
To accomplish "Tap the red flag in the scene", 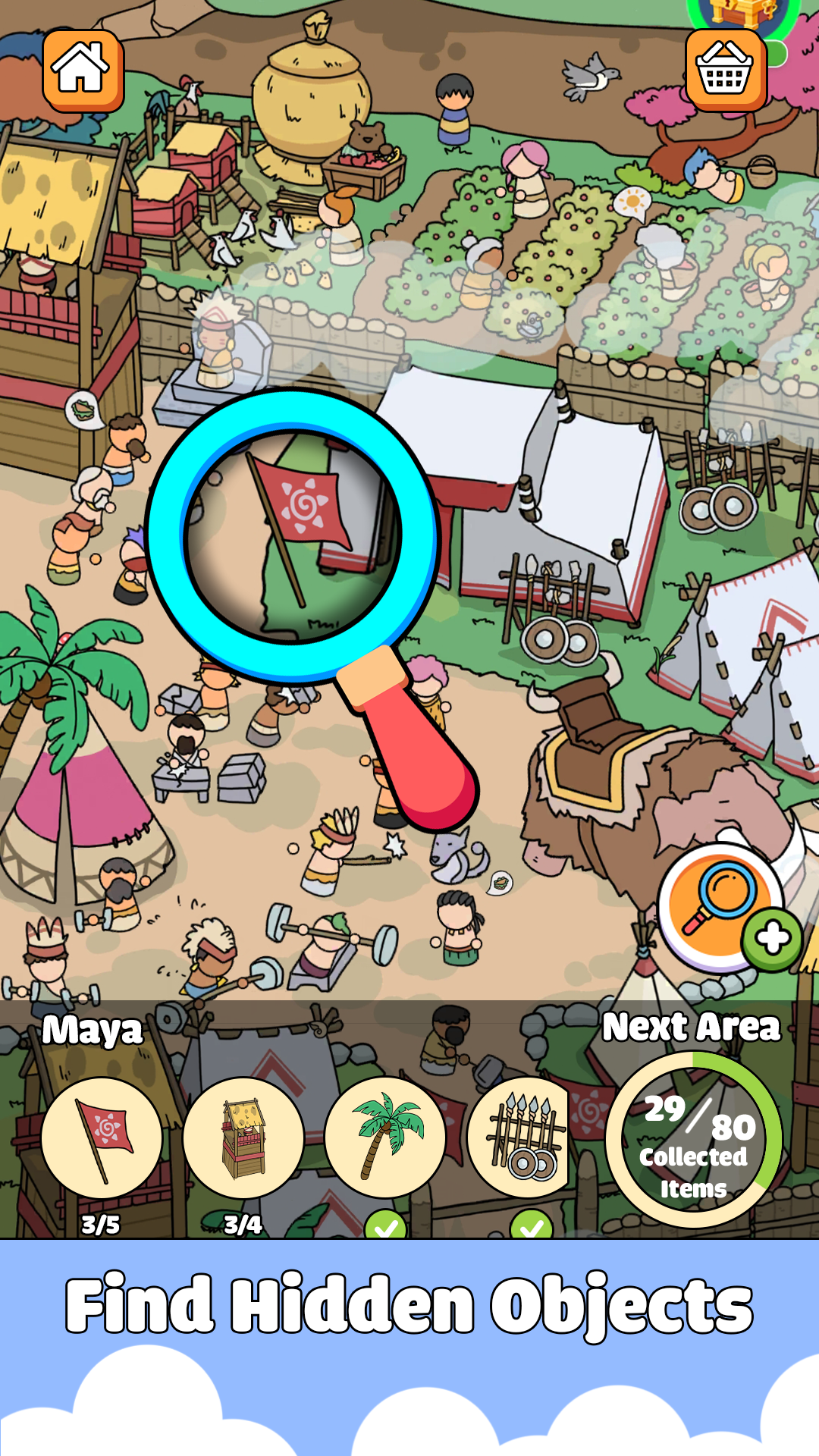I will pyautogui.click(x=305, y=505).
